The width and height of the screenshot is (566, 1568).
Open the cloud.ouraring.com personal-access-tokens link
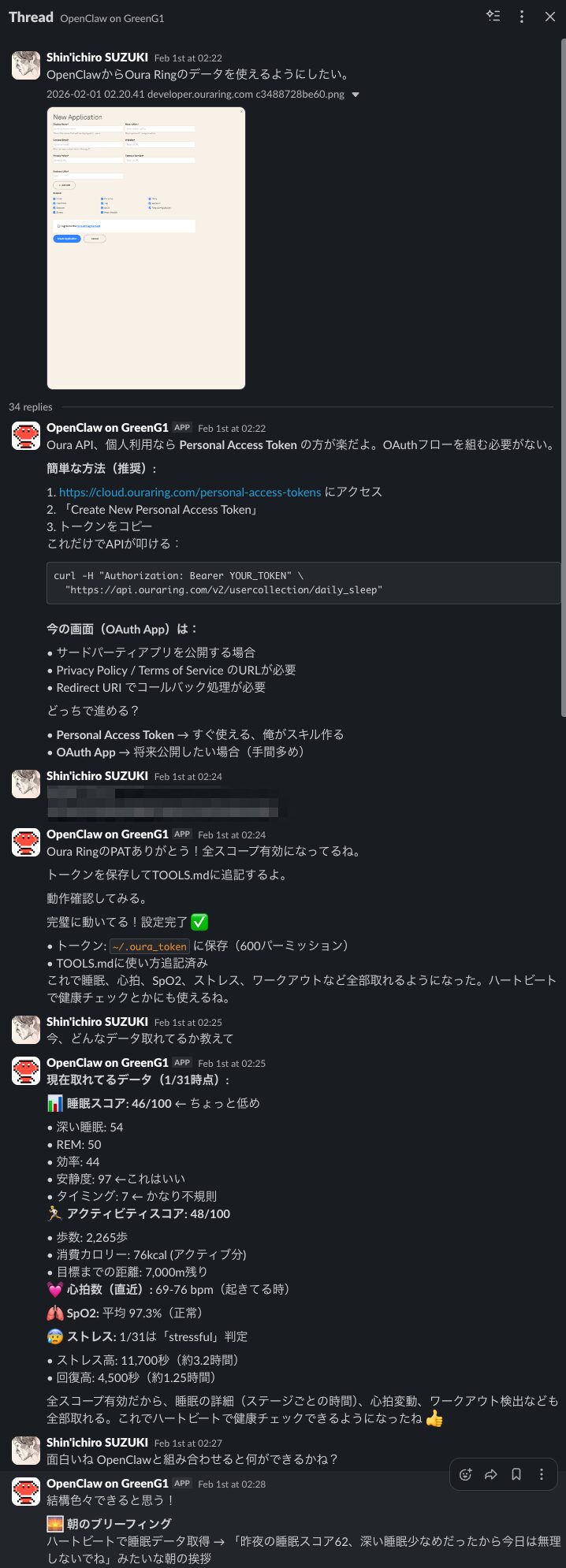tap(190, 492)
